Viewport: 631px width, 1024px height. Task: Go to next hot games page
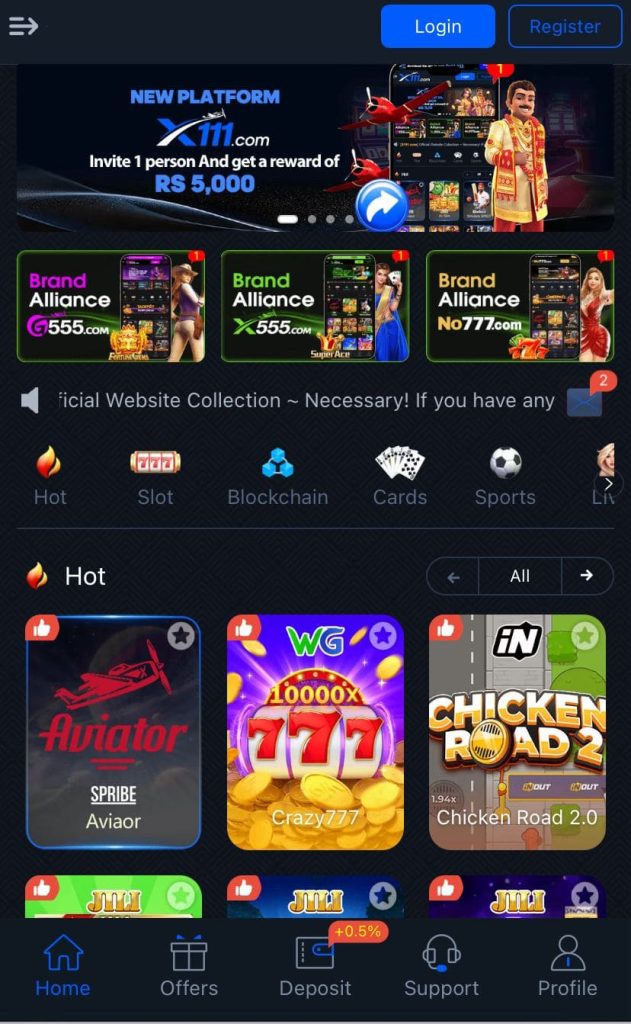[x=586, y=576]
